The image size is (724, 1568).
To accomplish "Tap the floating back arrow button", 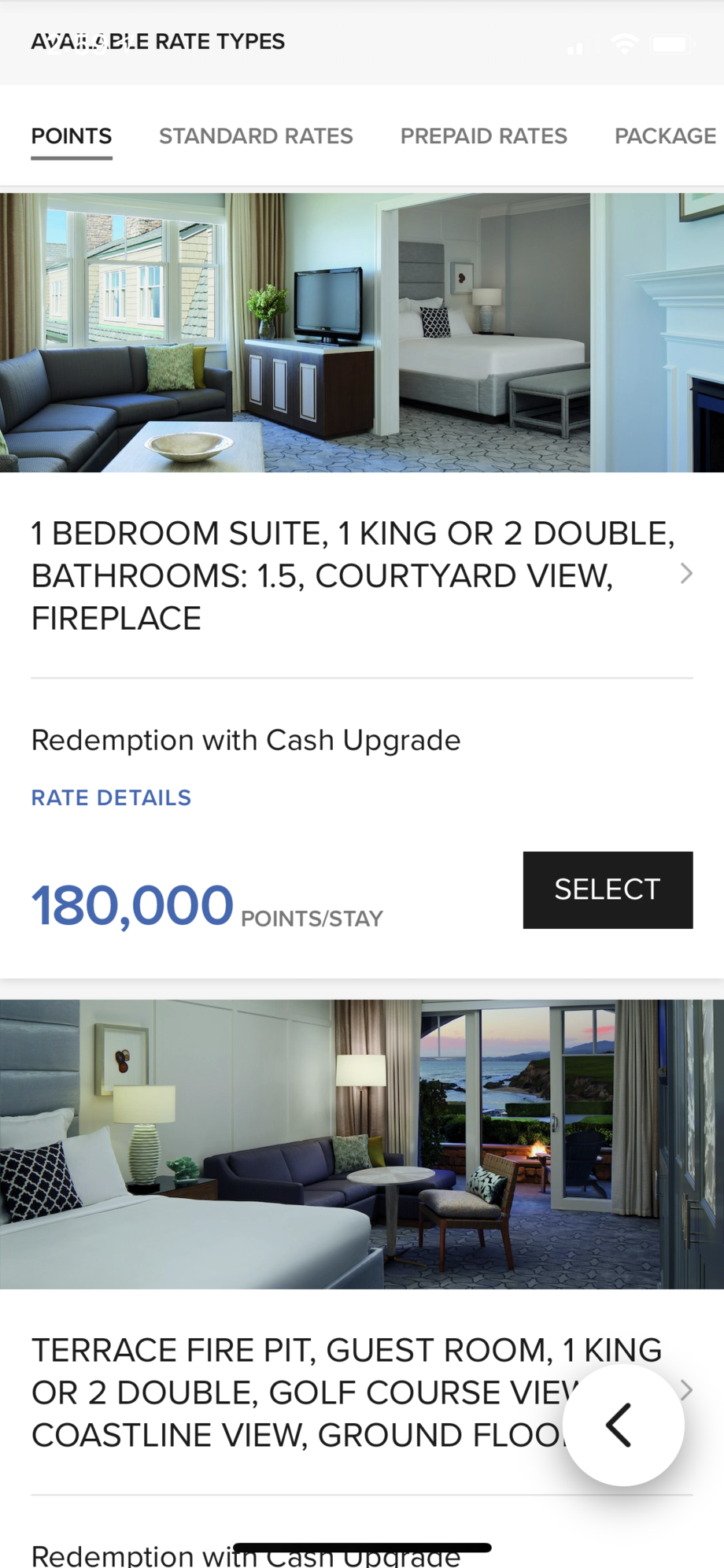I will coord(623,1425).
